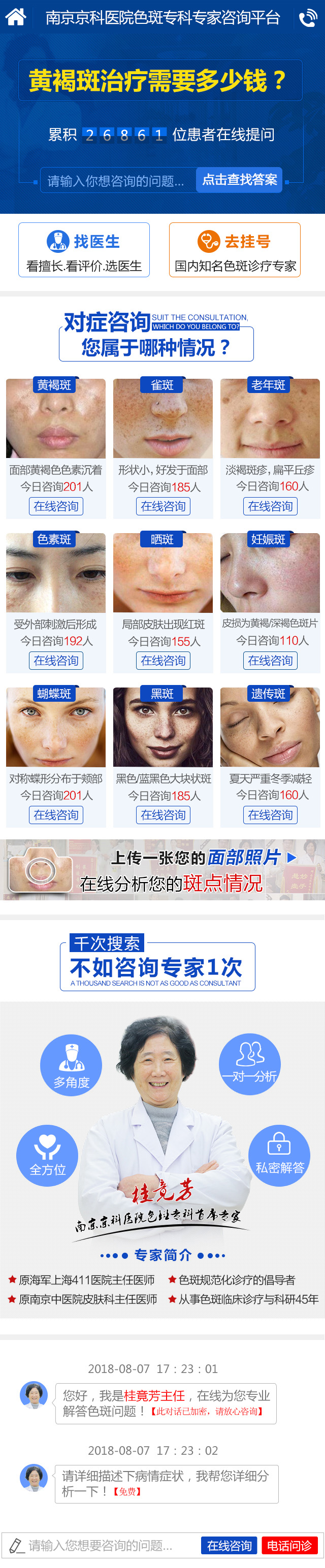Viewport: 325px width, 1568px height.
Task: Tap 在线咨询 under 晒斑
Action: coord(163,661)
